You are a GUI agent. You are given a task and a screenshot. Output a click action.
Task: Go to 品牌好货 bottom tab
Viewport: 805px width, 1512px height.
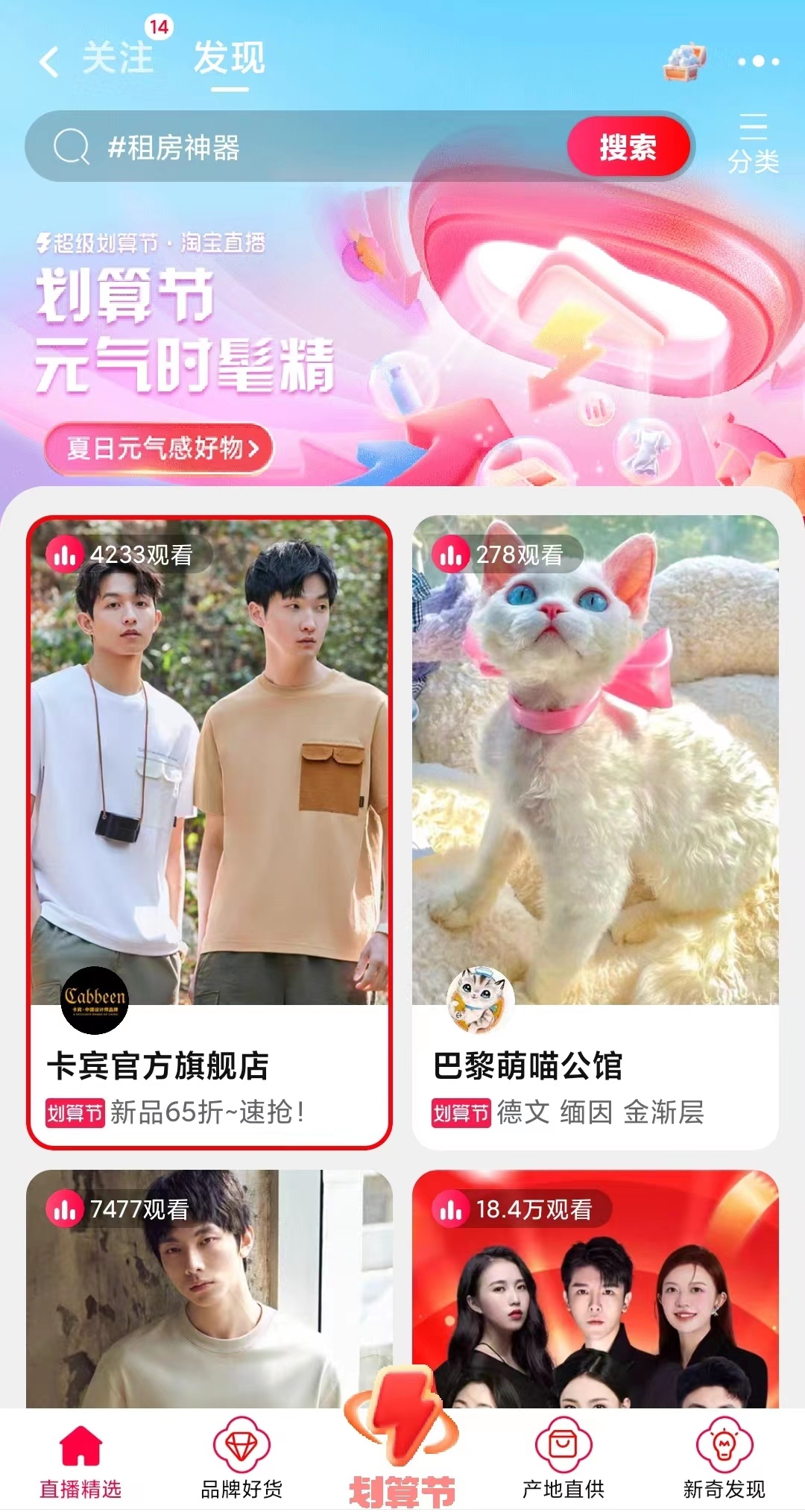(241, 1461)
